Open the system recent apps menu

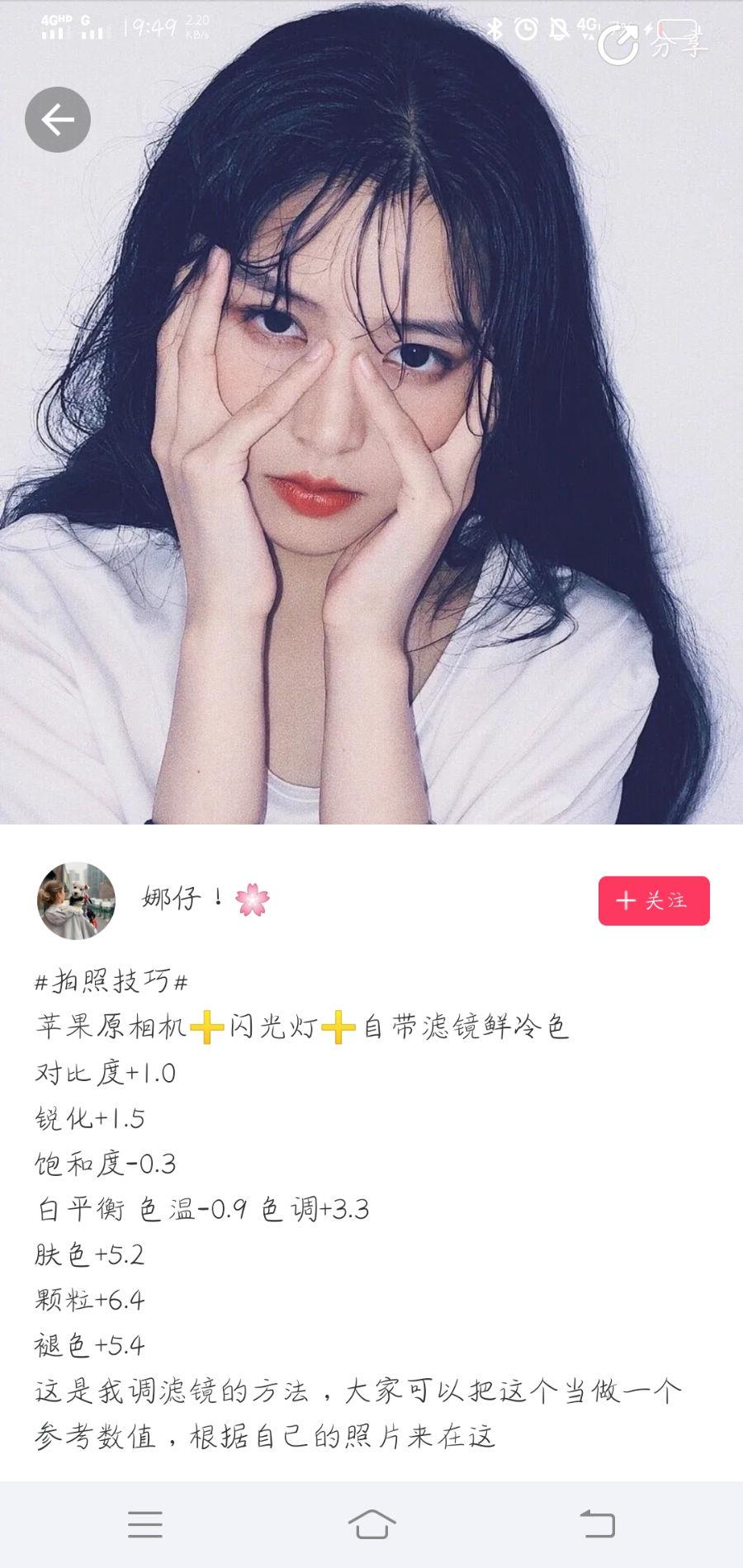(x=145, y=1523)
